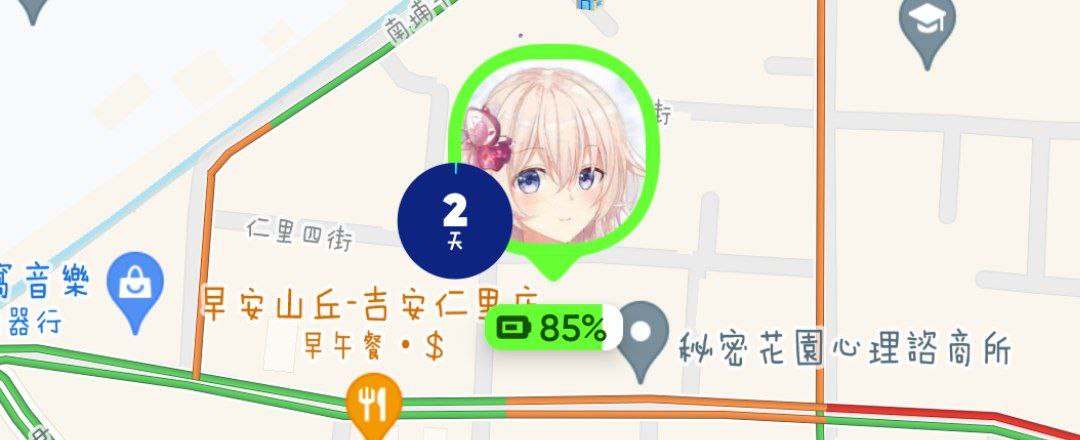This screenshot has height=440, width=1080.
Task: Tap the blue shopping bag place marker
Action: tap(135, 286)
